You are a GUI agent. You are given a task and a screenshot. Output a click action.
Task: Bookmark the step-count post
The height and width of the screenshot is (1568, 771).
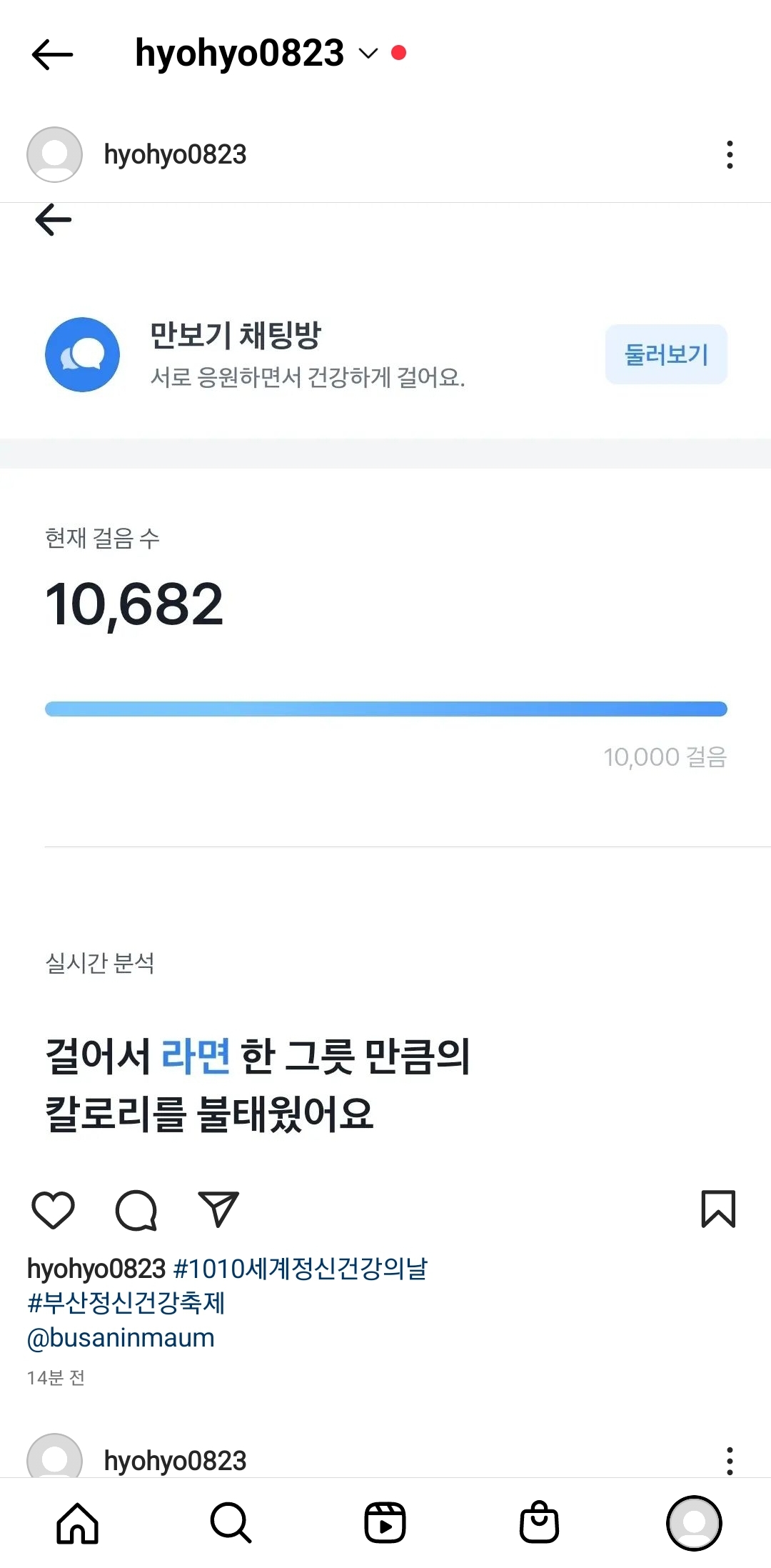[718, 1209]
